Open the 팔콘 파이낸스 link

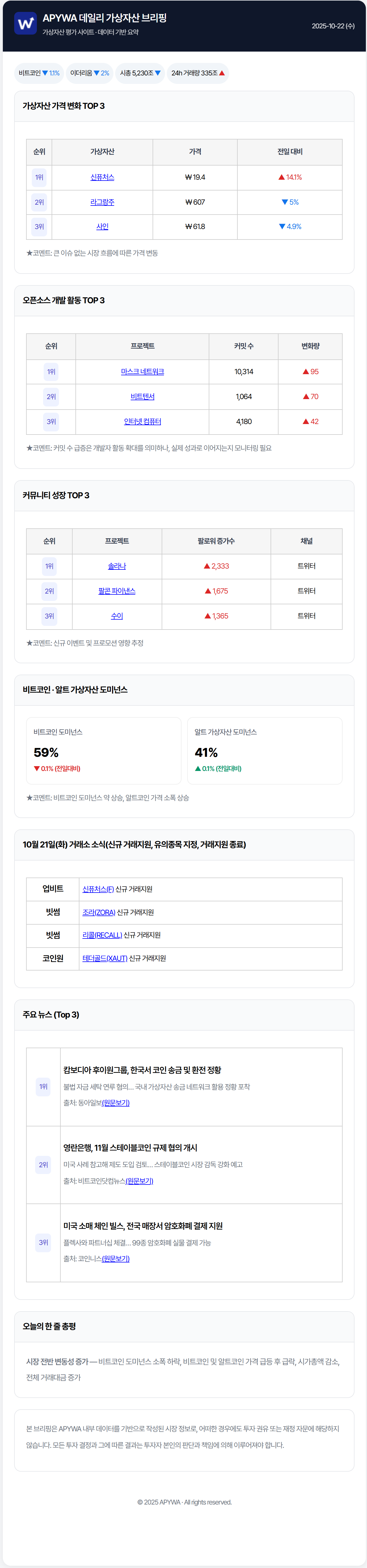(117, 591)
